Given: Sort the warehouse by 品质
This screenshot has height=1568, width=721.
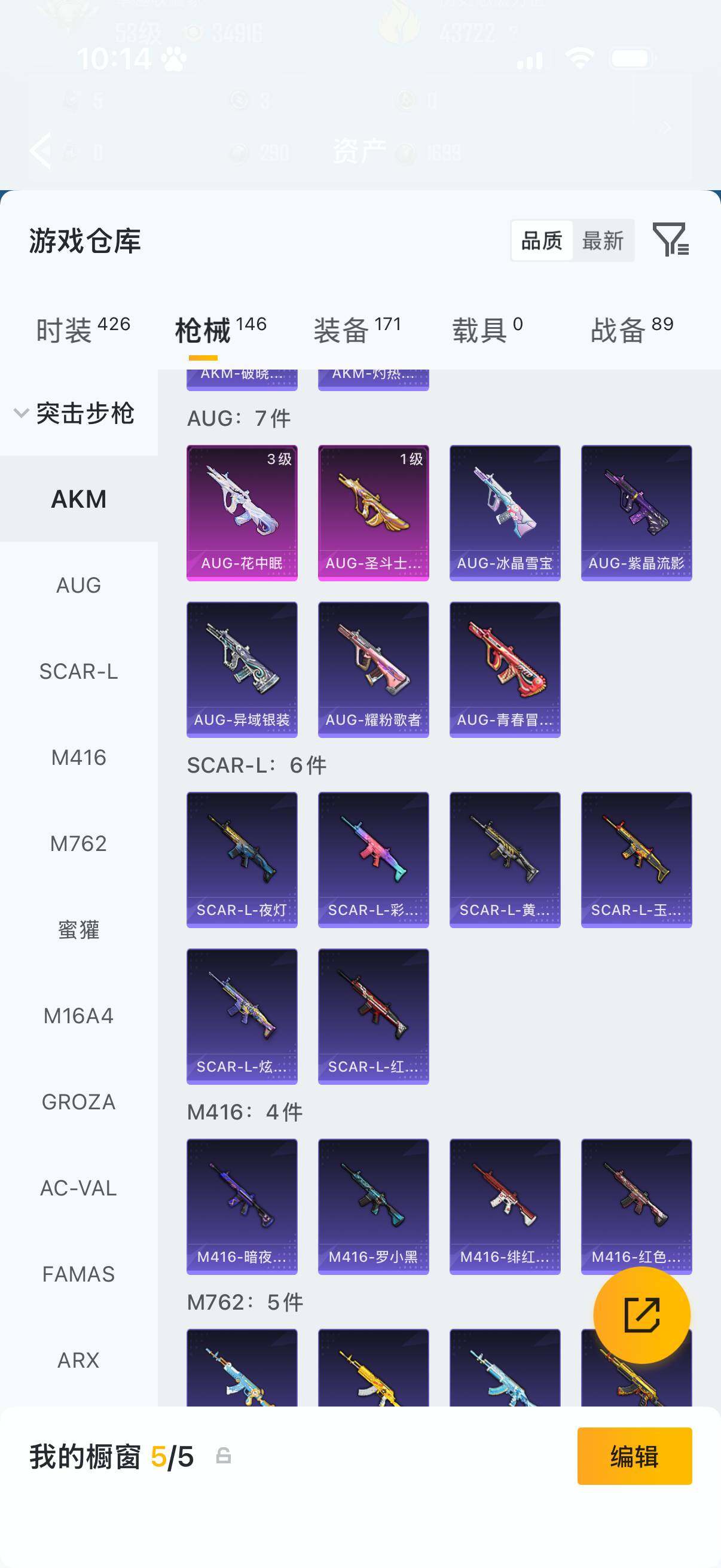Looking at the screenshot, I should [x=542, y=240].
